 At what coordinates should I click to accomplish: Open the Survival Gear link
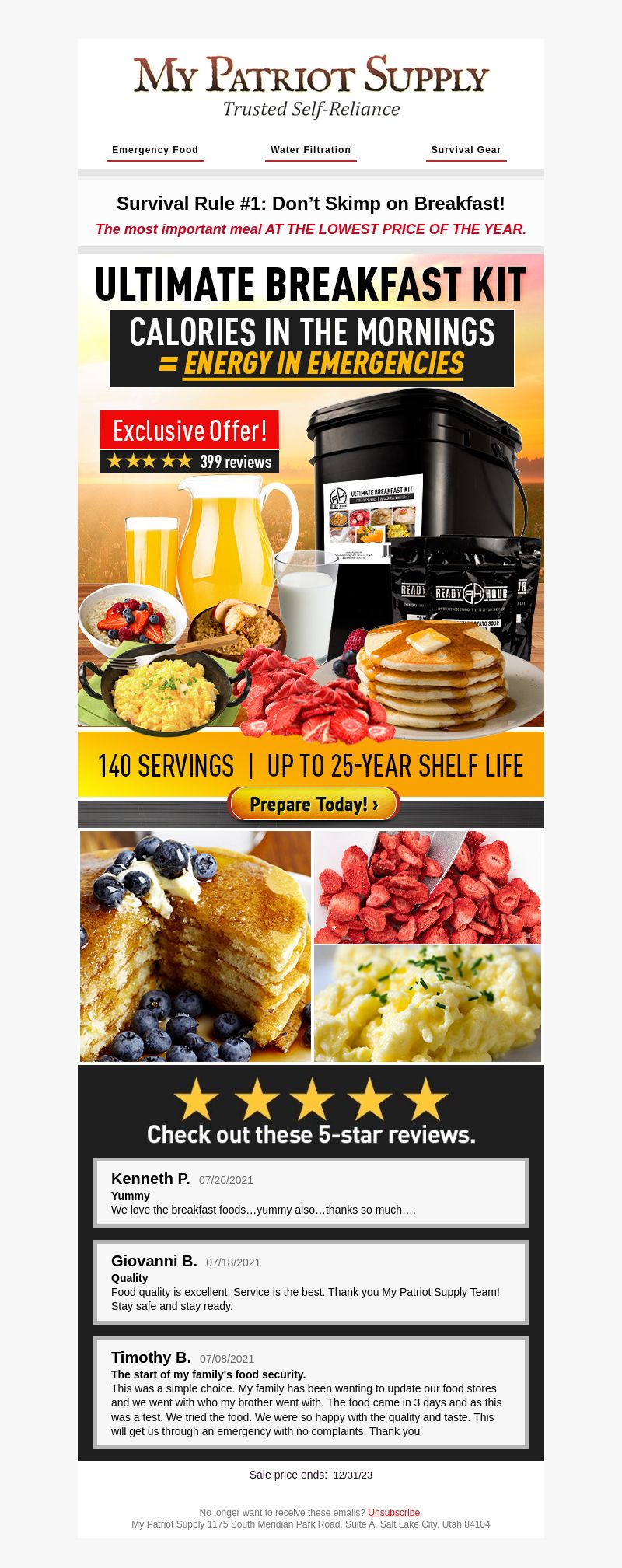pos(466,150)
